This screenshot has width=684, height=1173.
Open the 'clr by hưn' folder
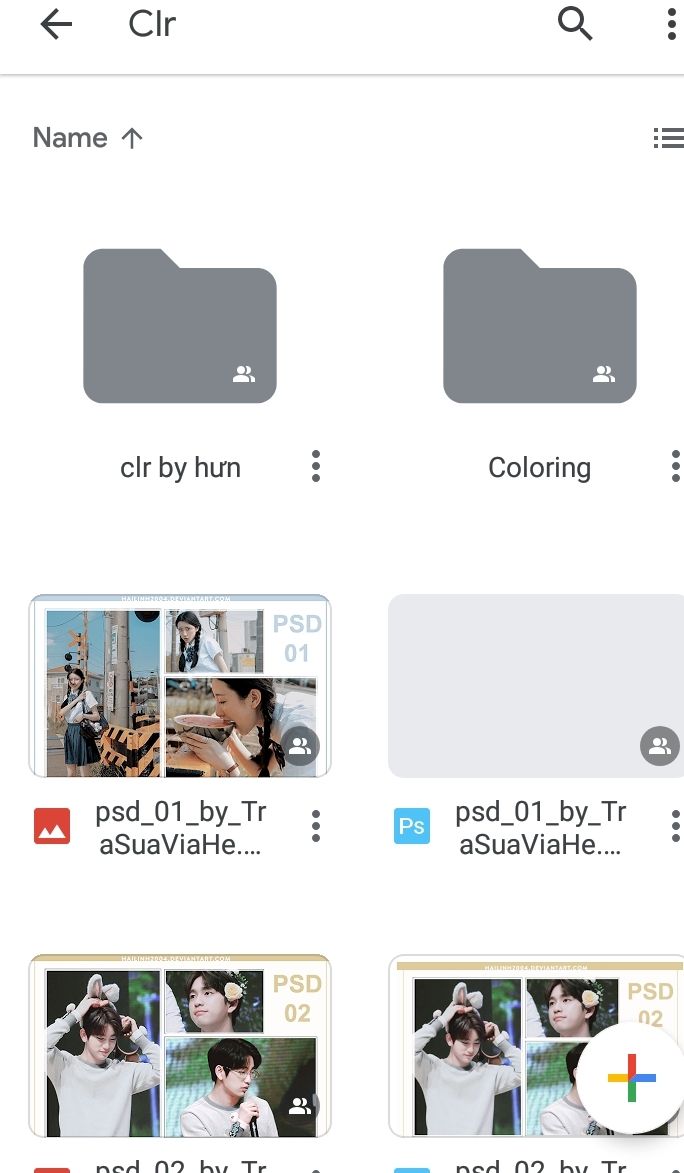pyautogui.click(x=180, y=327)
